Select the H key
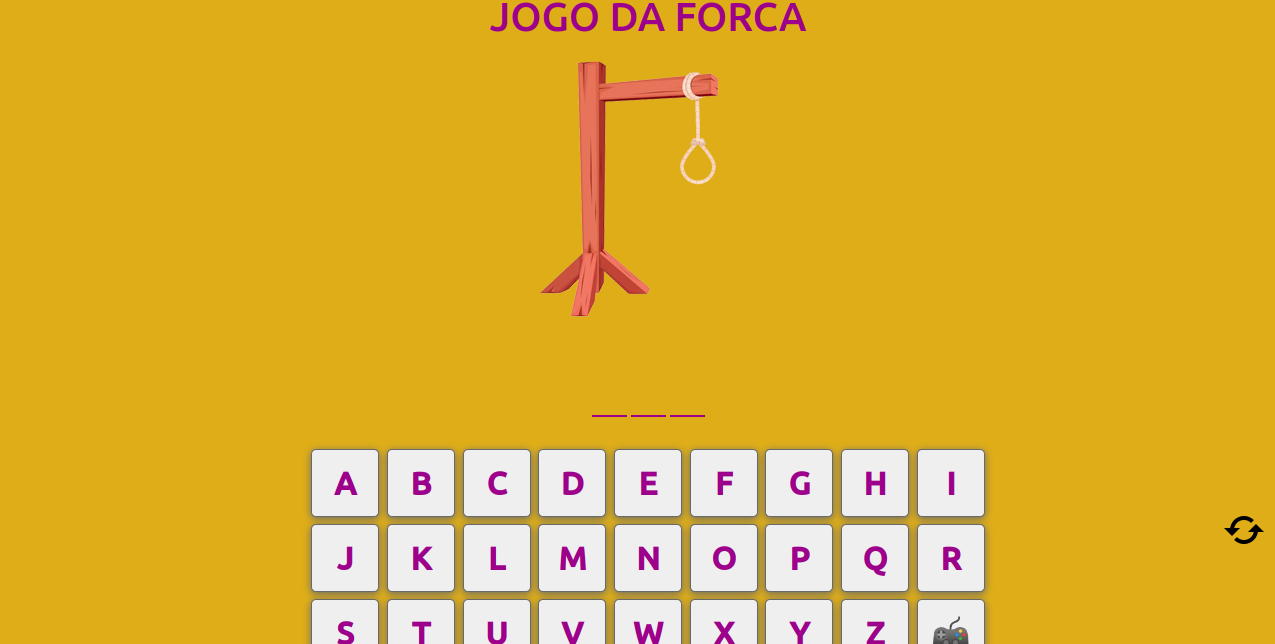Image resolution: width=1275 pixels, height=644 pixels. tap(875, 483)
